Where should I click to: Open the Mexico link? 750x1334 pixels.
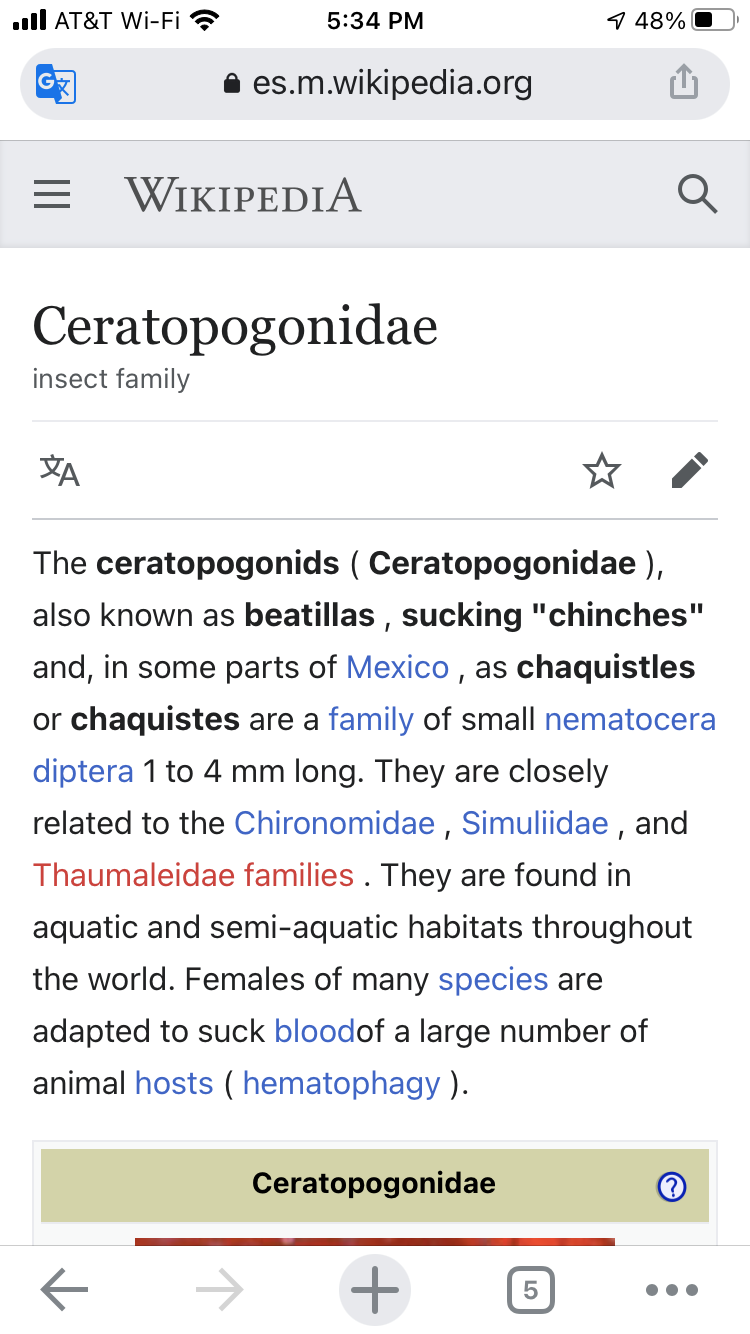click(x=397, y=667)
